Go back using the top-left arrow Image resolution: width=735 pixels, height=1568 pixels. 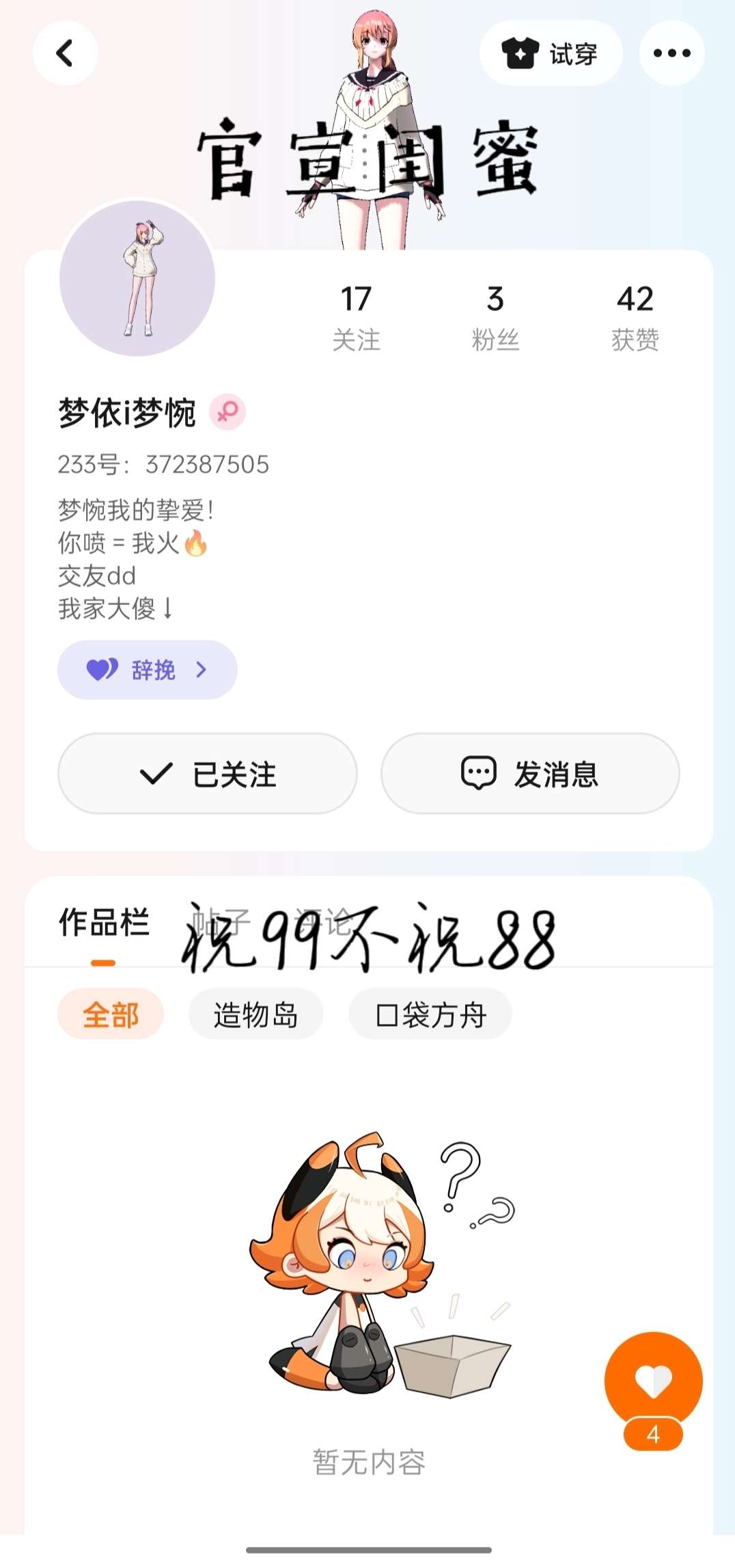66,53
